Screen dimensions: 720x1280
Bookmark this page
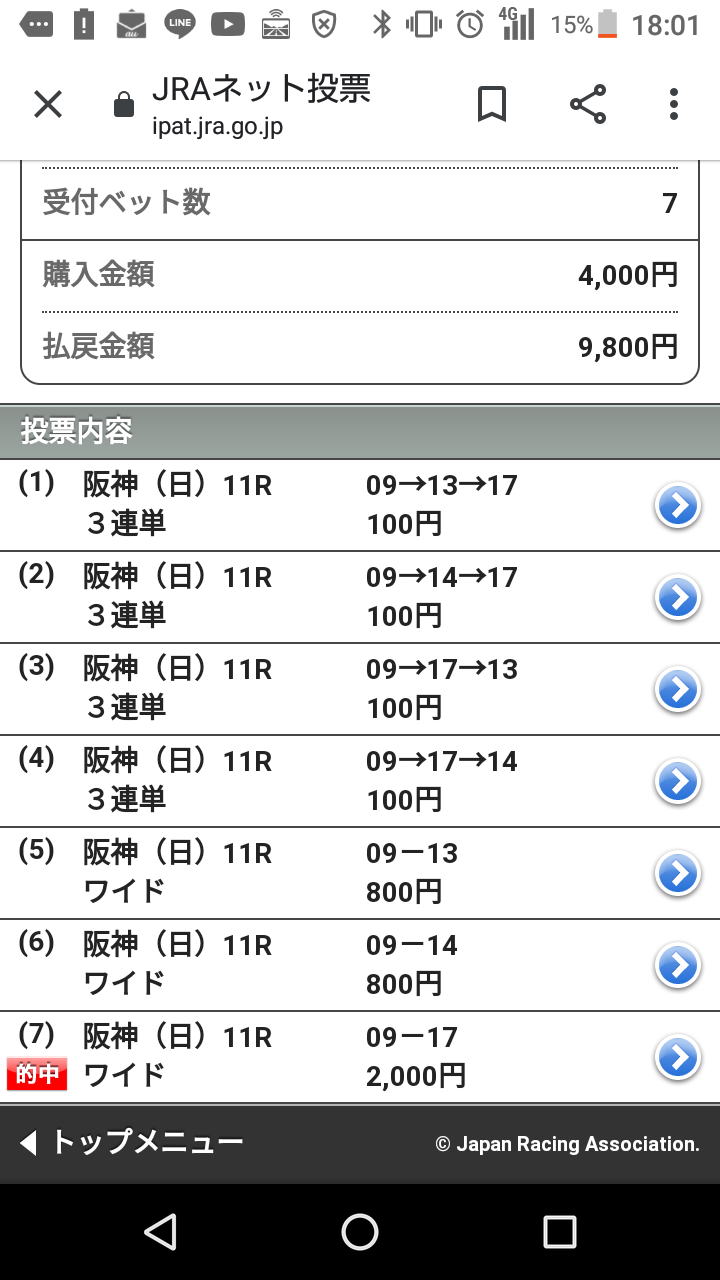pos(491,104)
